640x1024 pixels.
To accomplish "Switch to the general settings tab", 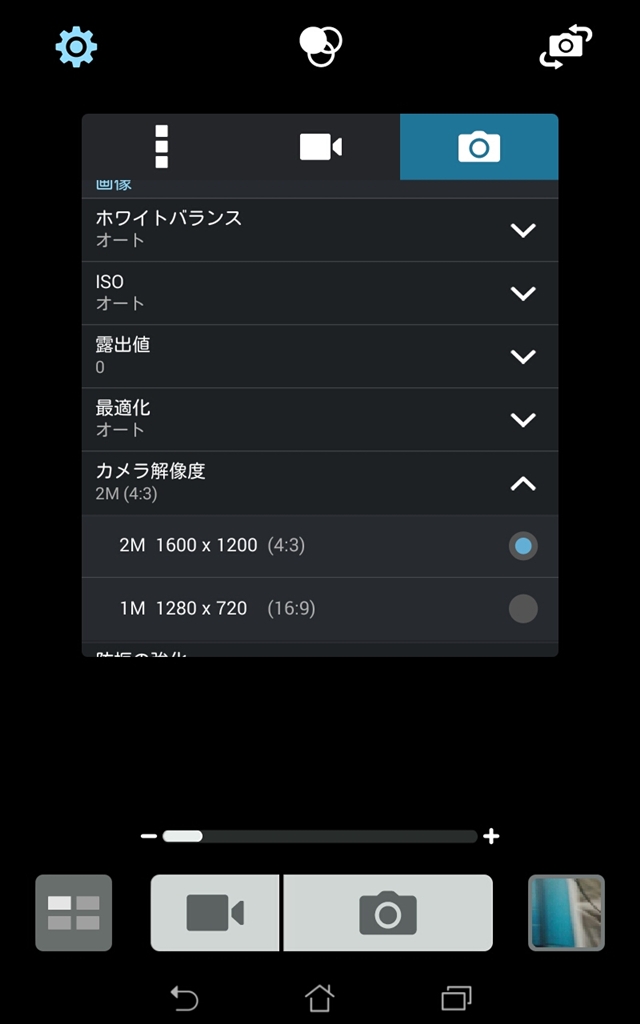I will 161,147.
